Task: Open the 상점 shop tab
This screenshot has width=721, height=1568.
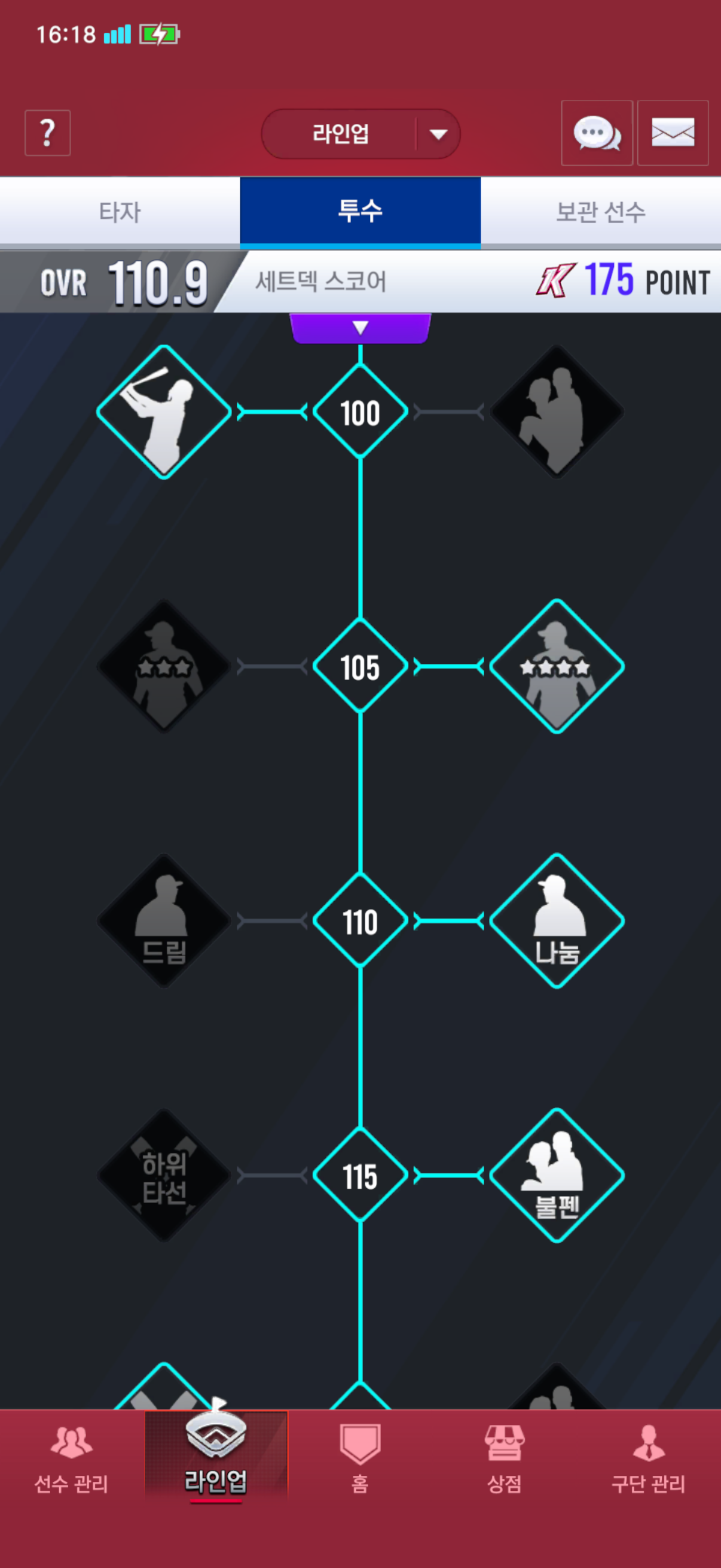Action: click(505, 1460)
